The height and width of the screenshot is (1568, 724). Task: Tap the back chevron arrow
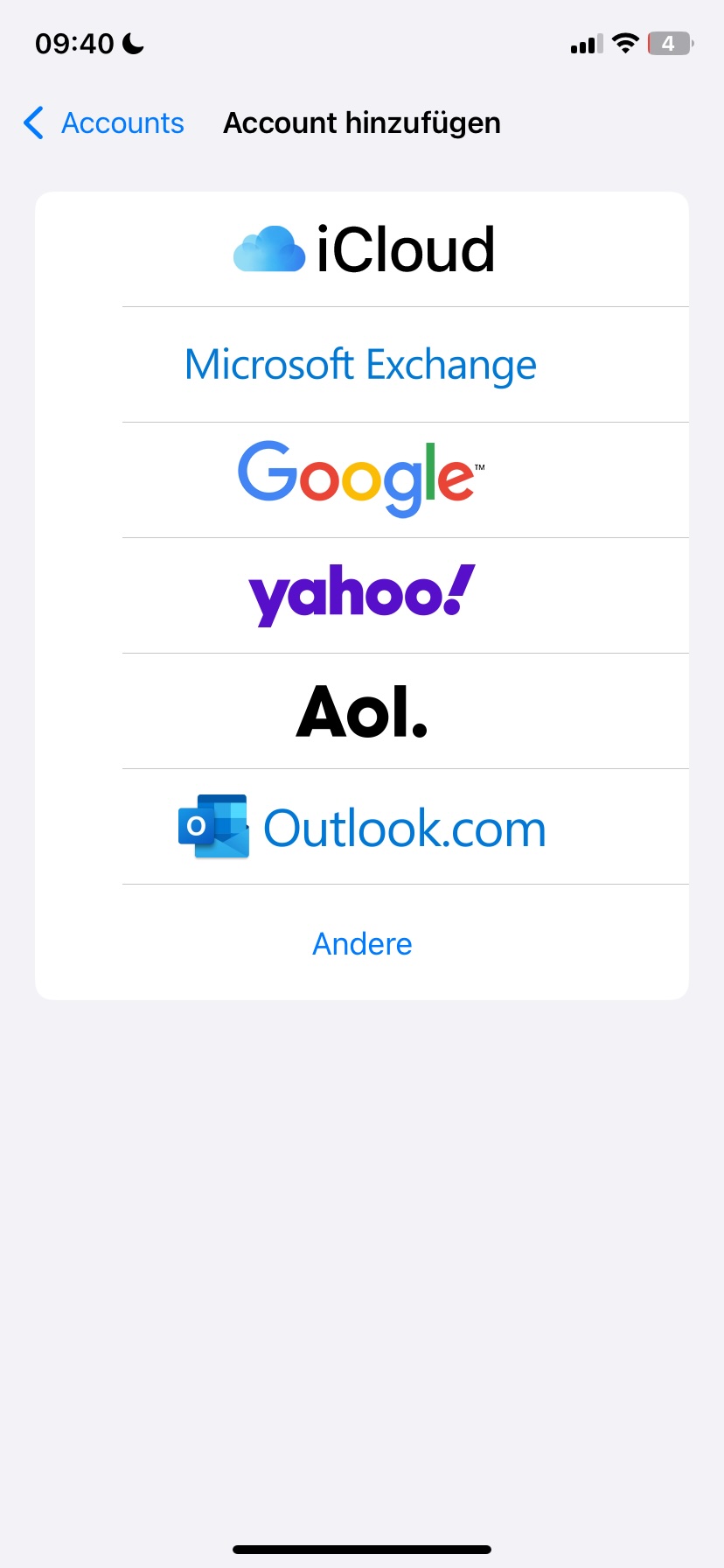coord(33,122)
